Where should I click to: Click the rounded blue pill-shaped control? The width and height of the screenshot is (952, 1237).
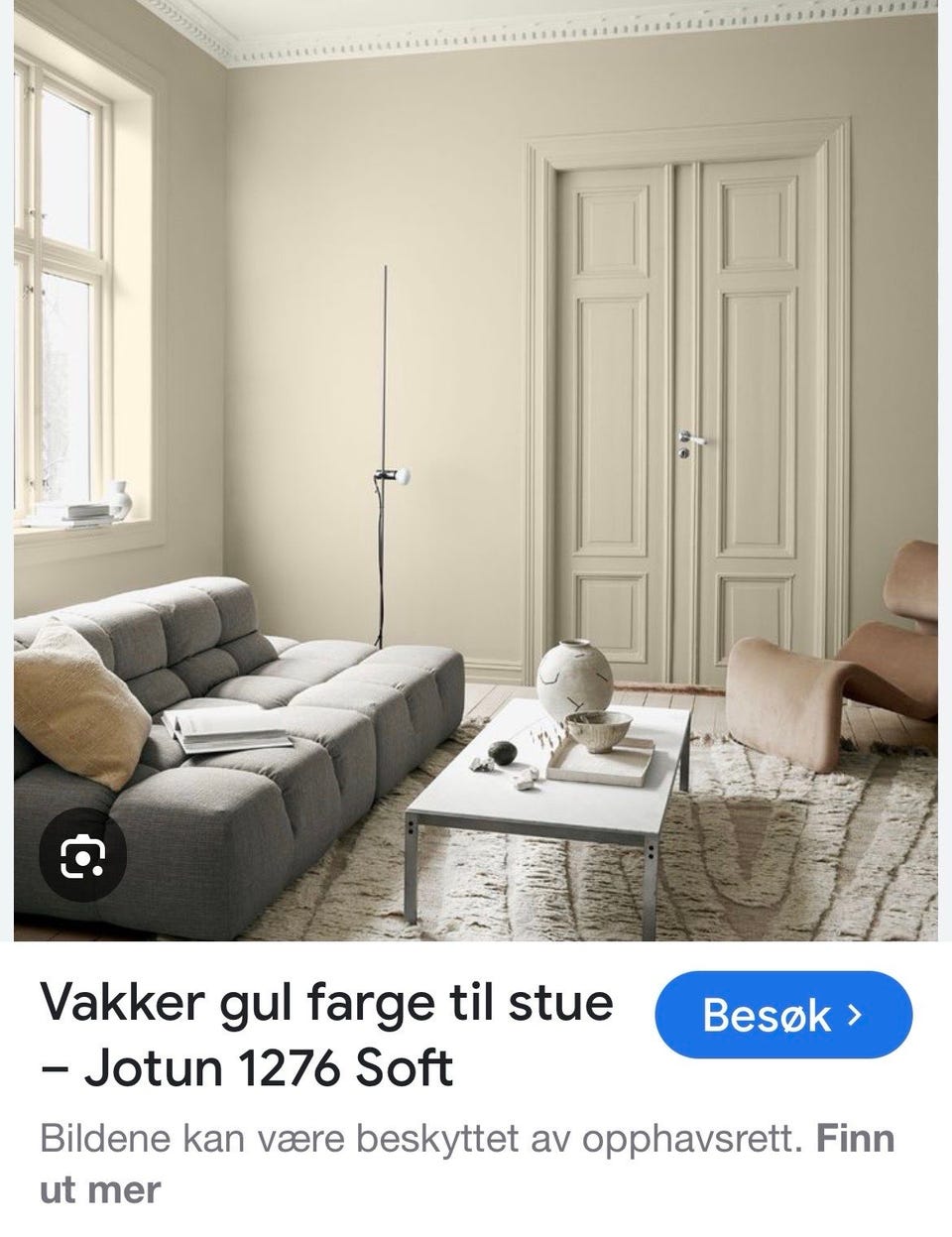pos(783,1014)
